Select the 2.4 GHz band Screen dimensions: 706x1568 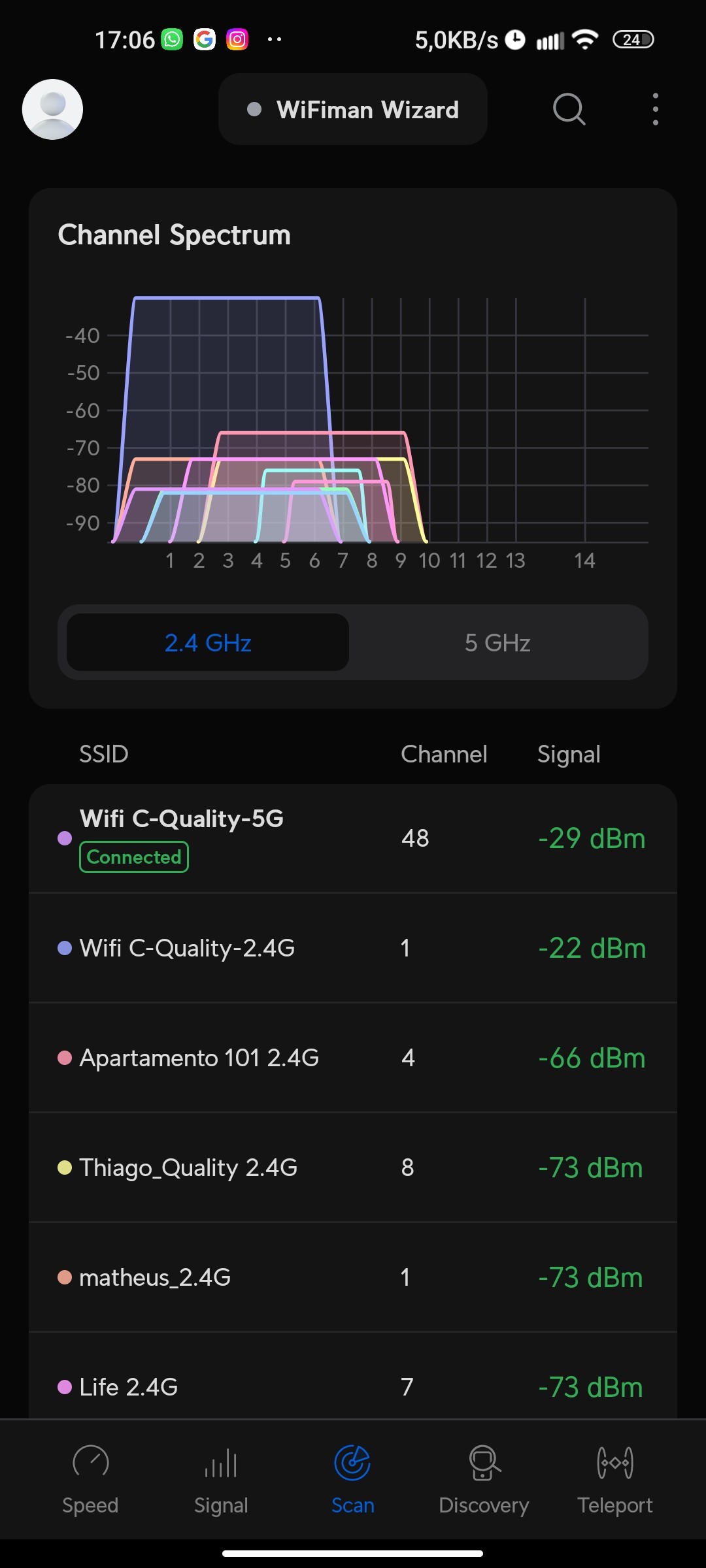point(208,643)
